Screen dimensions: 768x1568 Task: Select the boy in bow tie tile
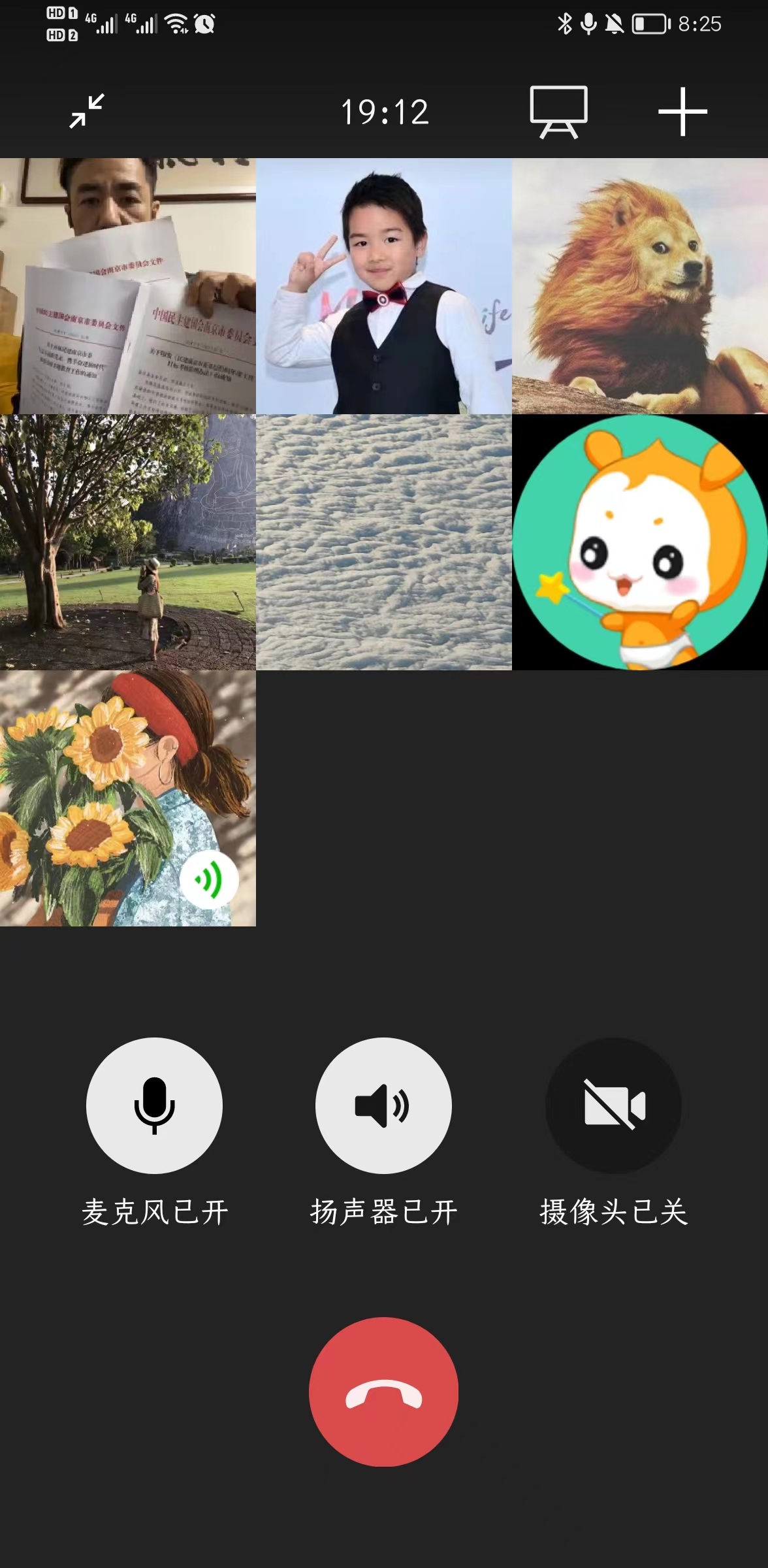coord(384,286)
